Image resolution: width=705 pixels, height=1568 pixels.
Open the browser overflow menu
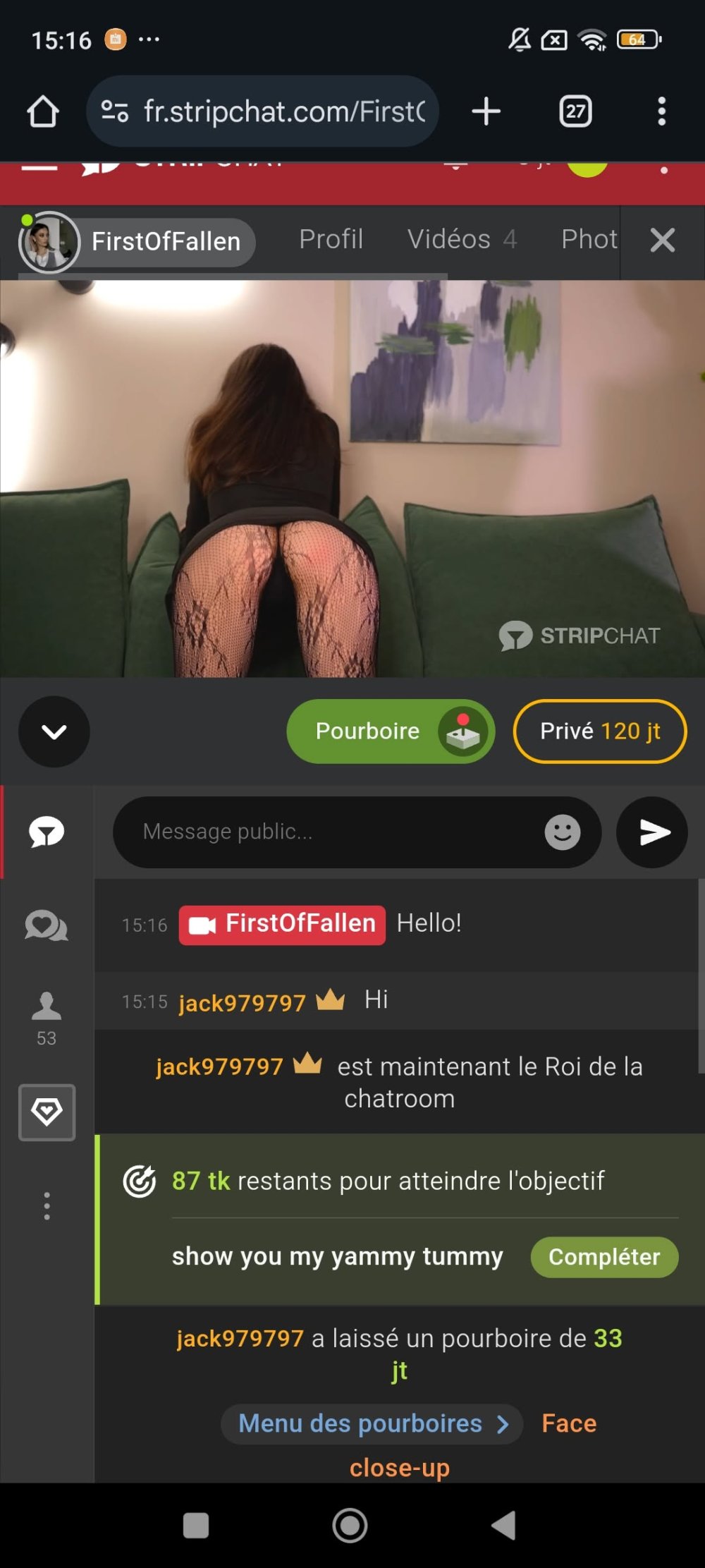(x=661, y=111)
